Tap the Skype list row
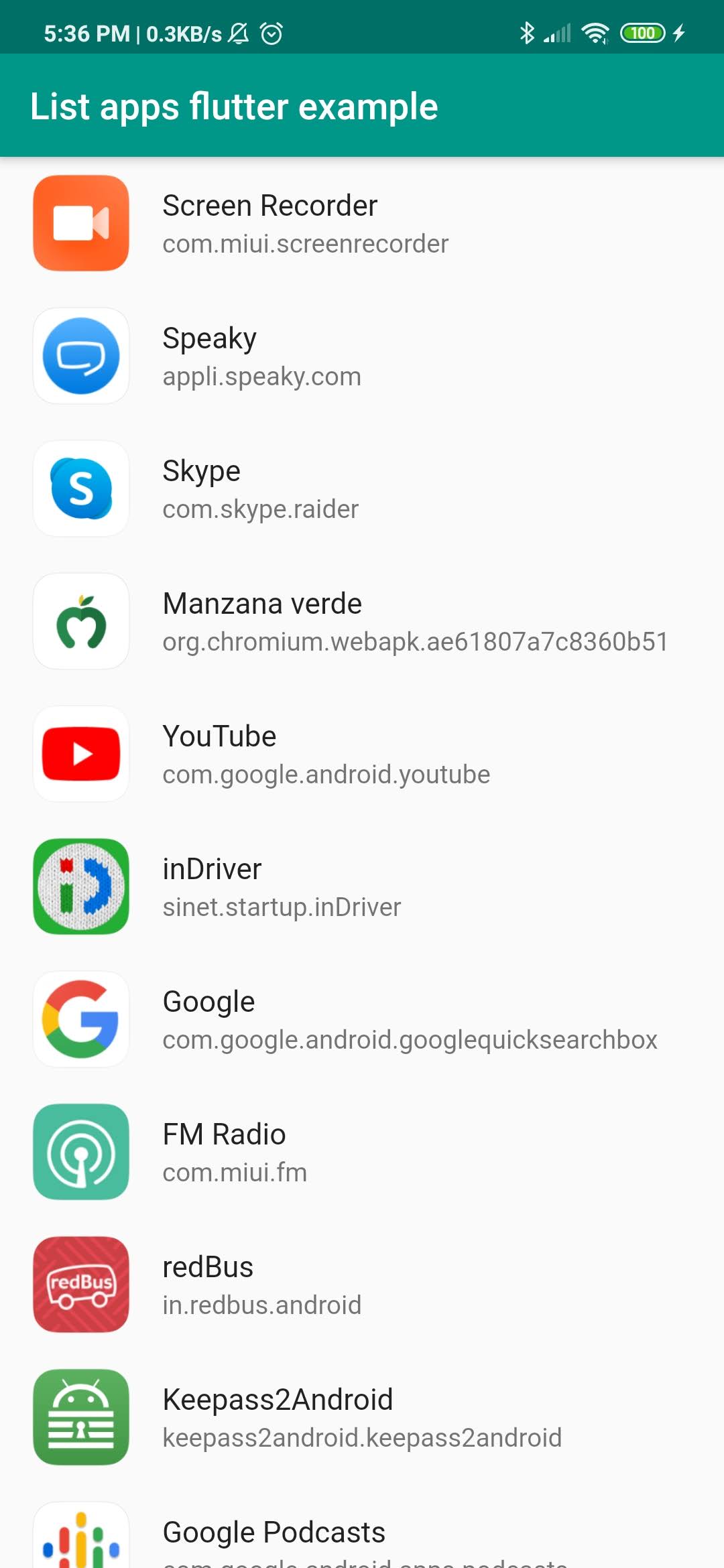 [x=362, y=488]
